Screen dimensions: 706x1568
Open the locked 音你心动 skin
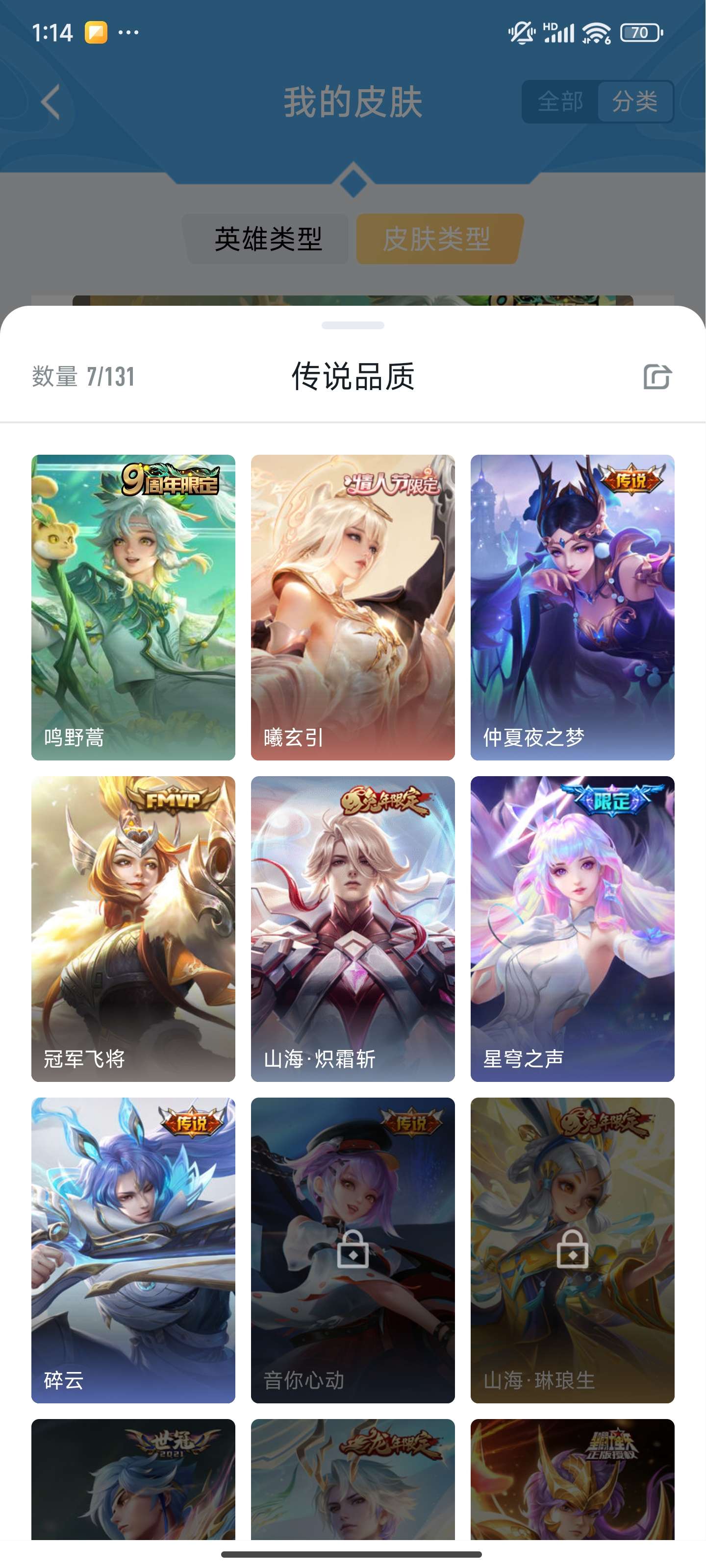coord(353,1249)
